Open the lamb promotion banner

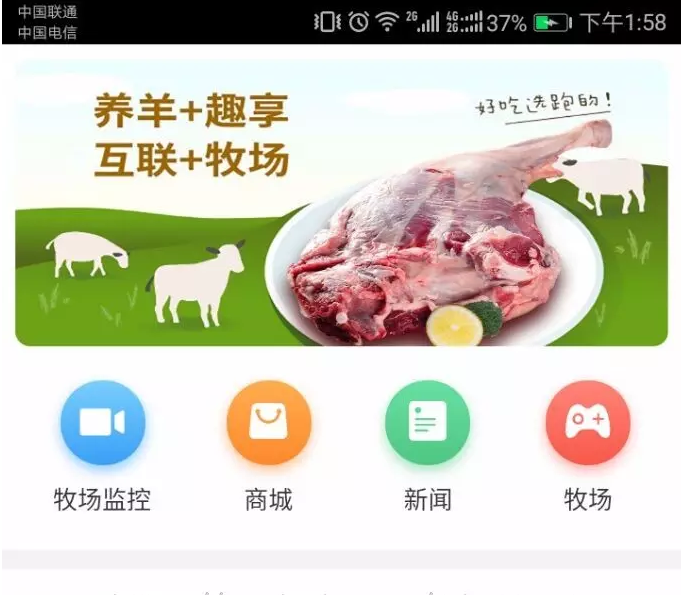(x=341, y=203)
